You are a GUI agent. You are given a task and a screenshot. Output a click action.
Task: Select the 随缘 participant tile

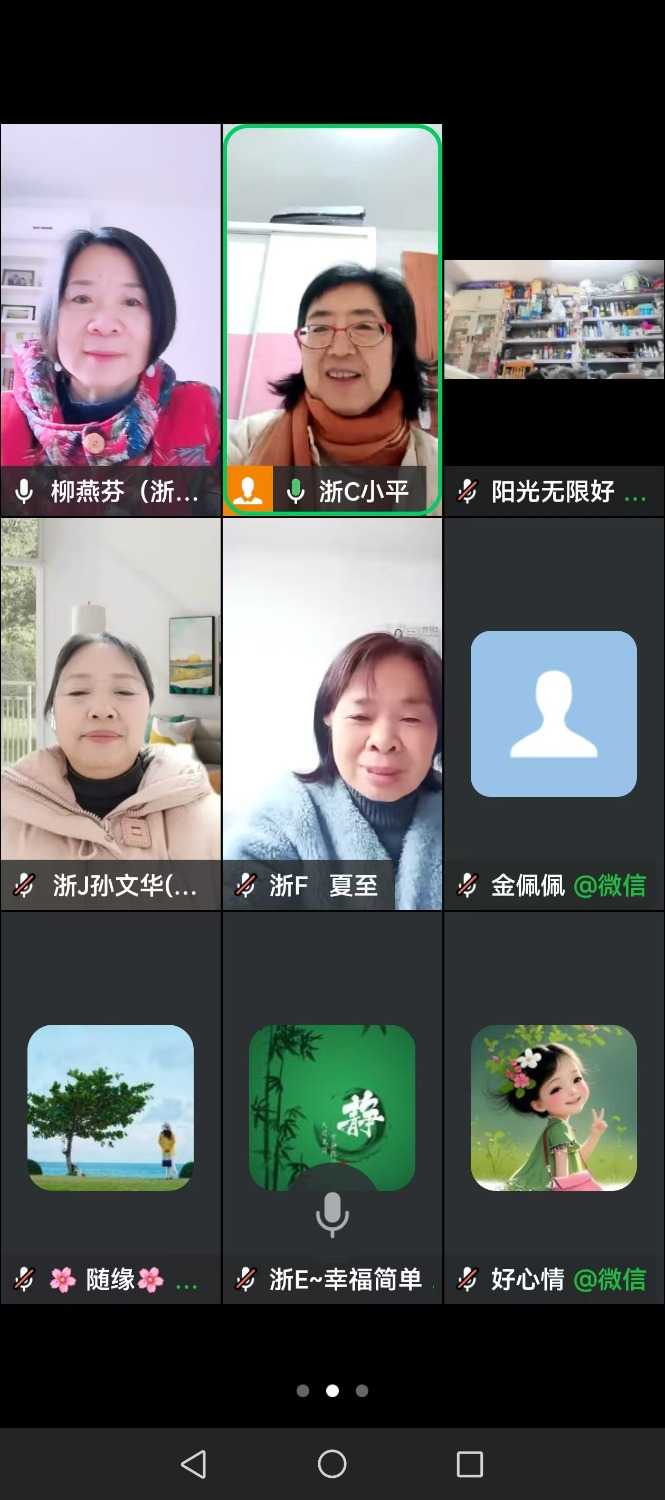110,1107
